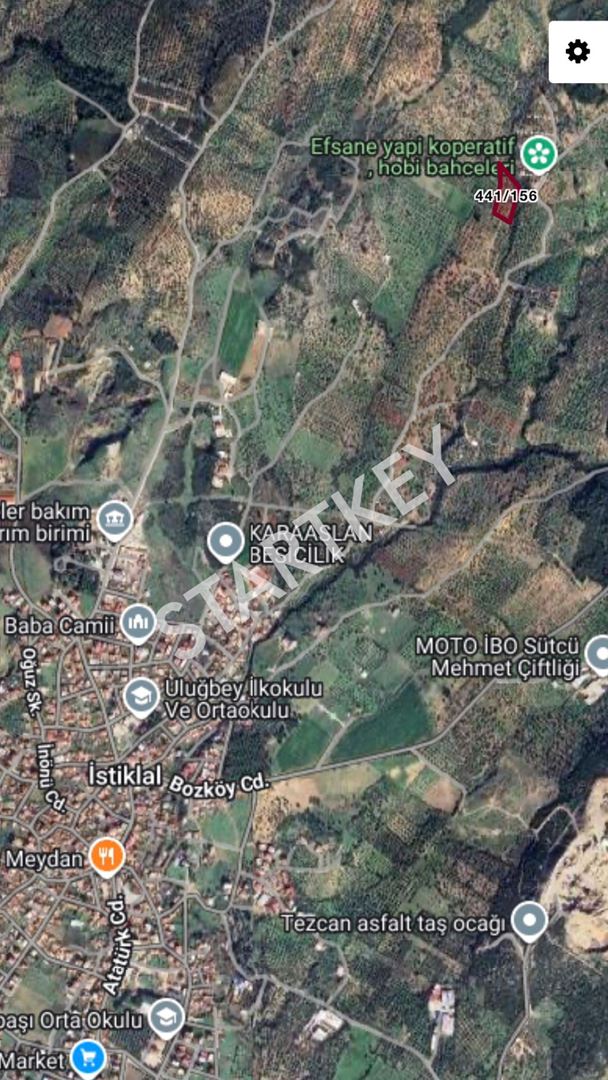This screenshot has width=608, height=1080.
Task: Open the Meydan restaurant marker
Action: 107,858
